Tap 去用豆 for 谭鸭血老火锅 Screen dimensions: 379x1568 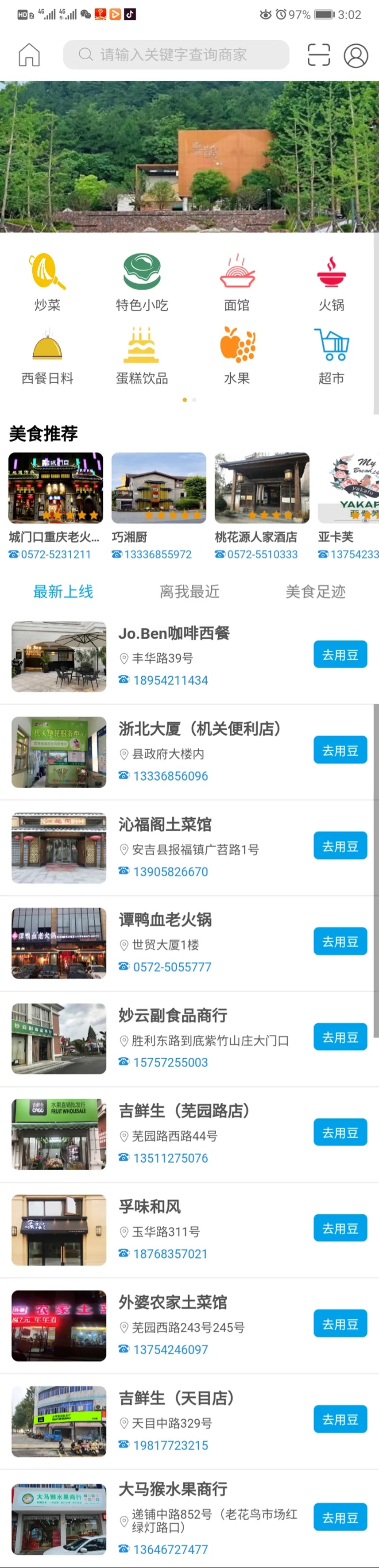pyautogui.click(x=340, y=942)
